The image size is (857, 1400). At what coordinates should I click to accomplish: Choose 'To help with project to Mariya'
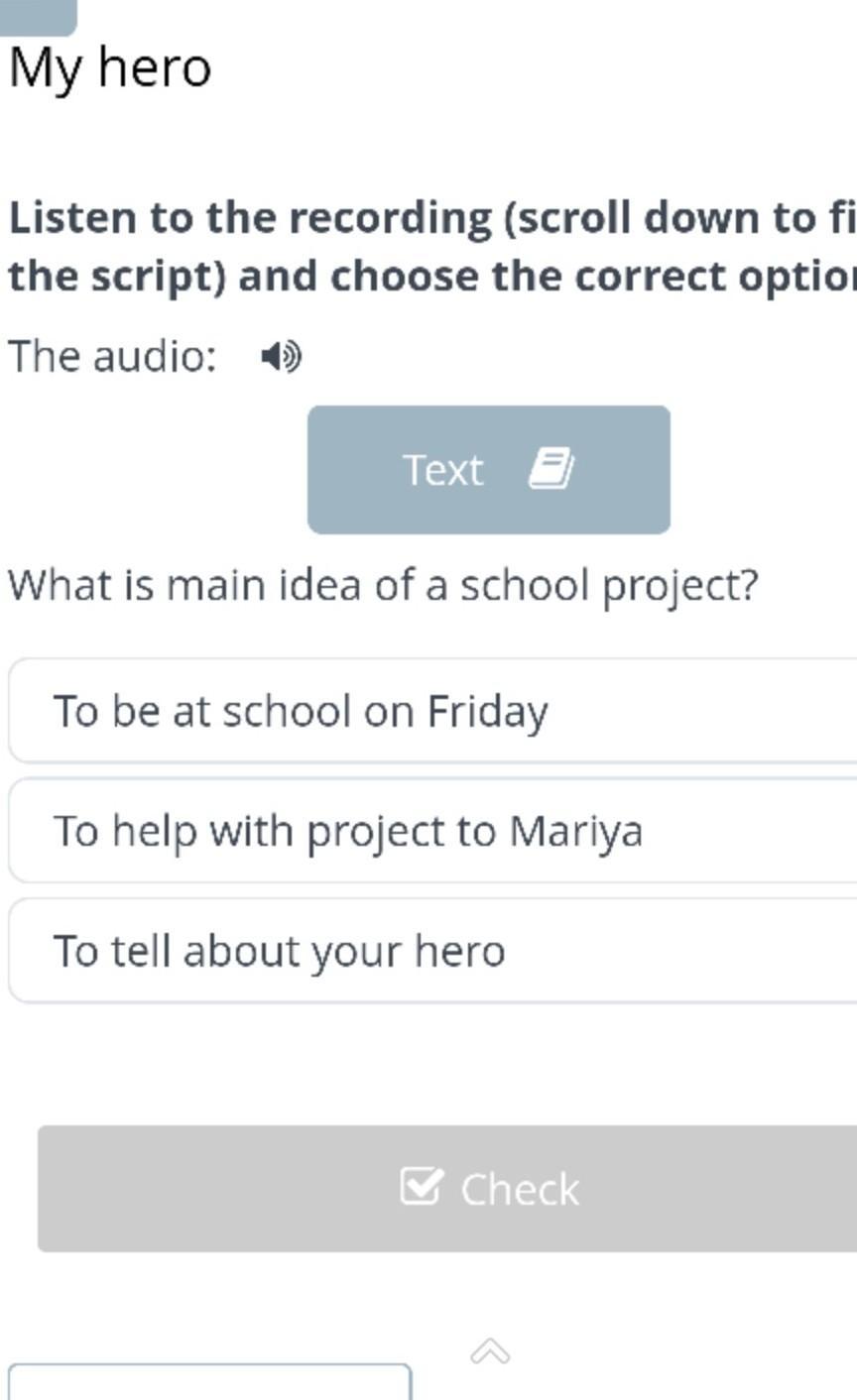(433, 831)
